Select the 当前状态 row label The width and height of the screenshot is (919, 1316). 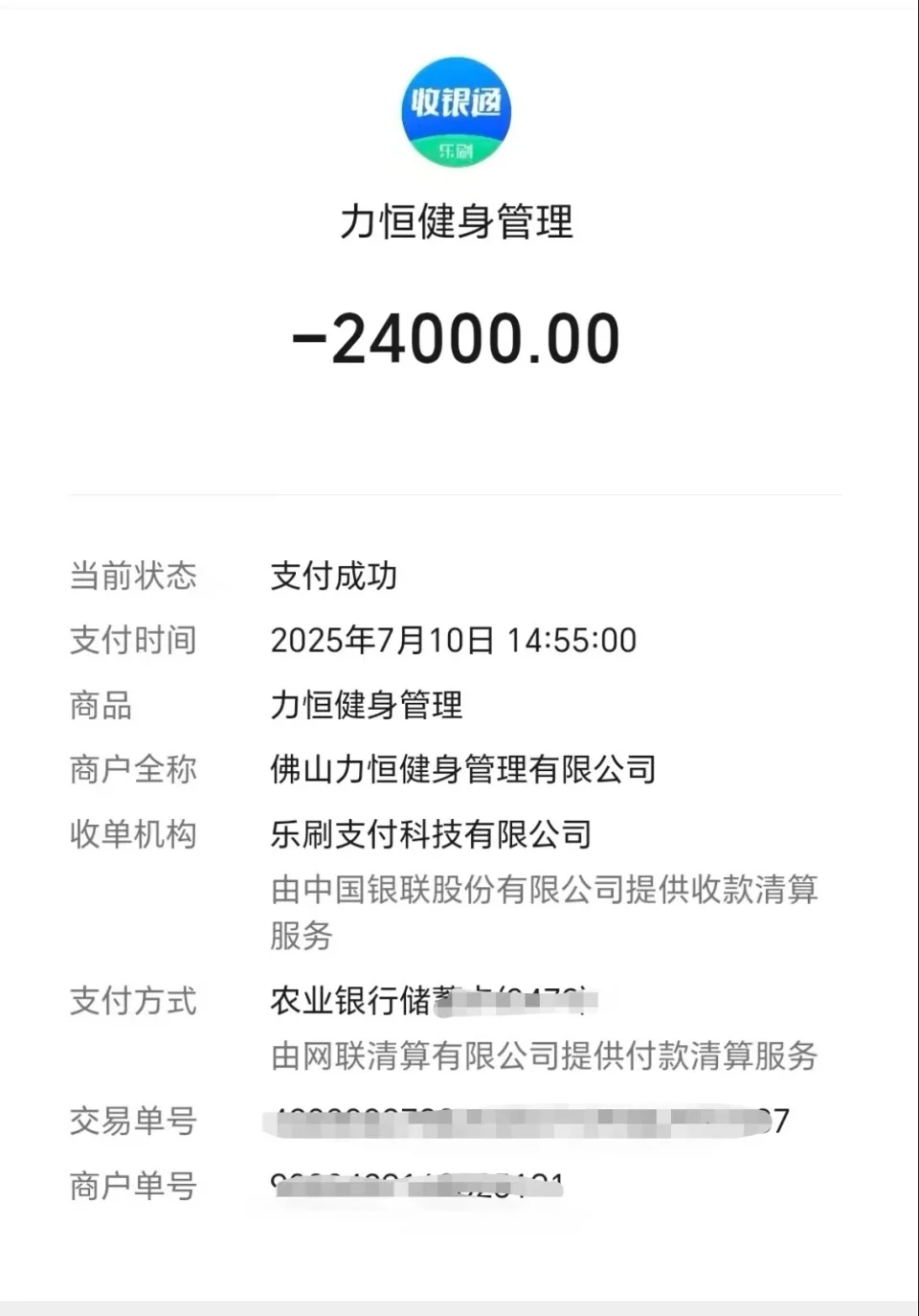pyautogui.click(x=134, y=577)
